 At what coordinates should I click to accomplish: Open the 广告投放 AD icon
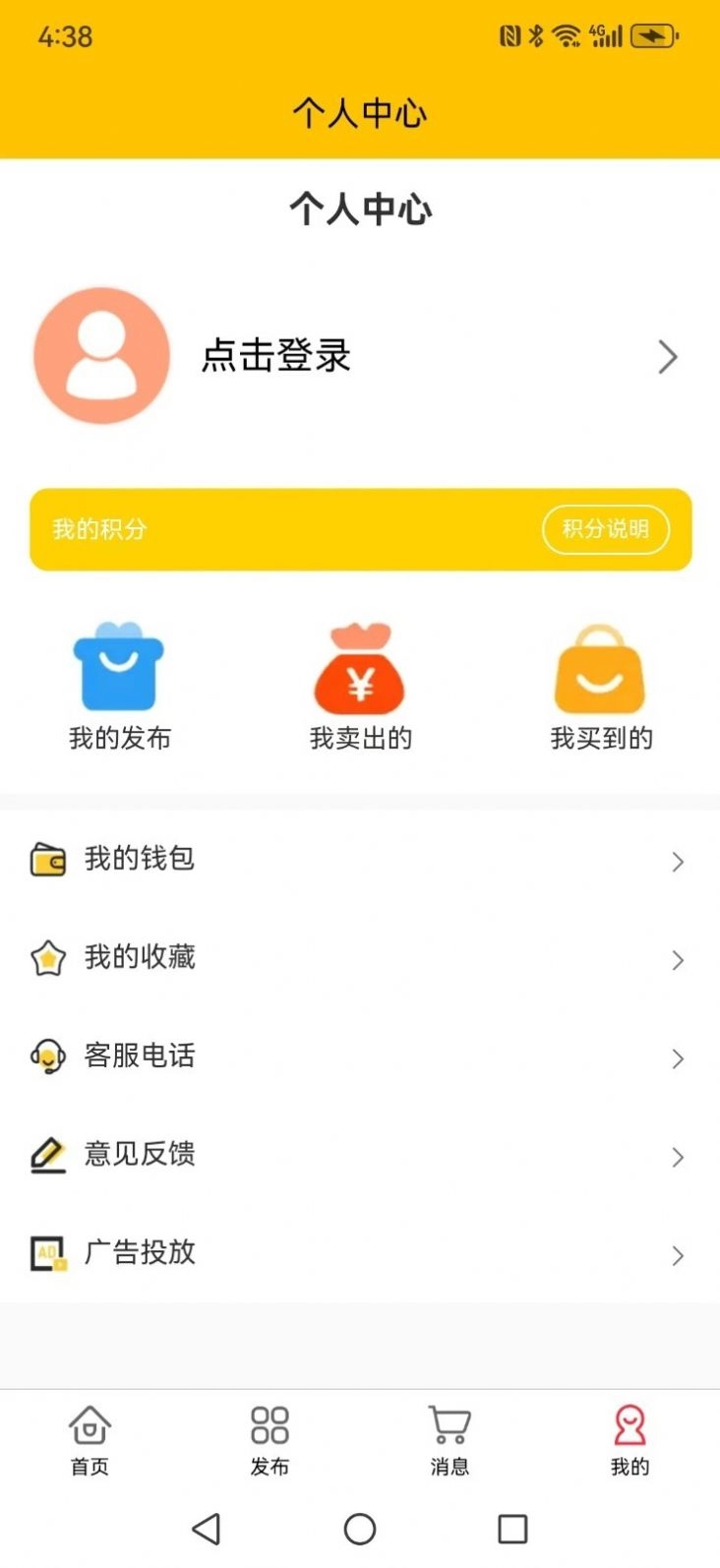[x=46, y=1254]
